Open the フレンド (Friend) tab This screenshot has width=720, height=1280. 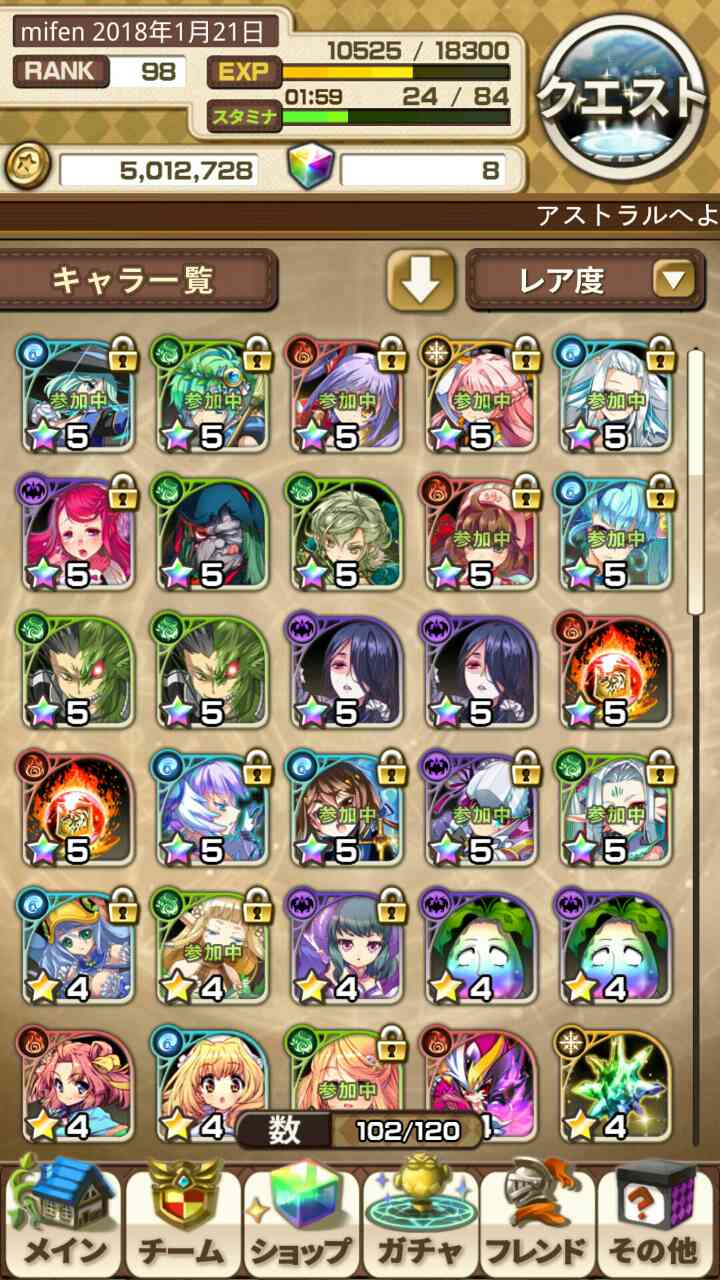pos(538,1220)
